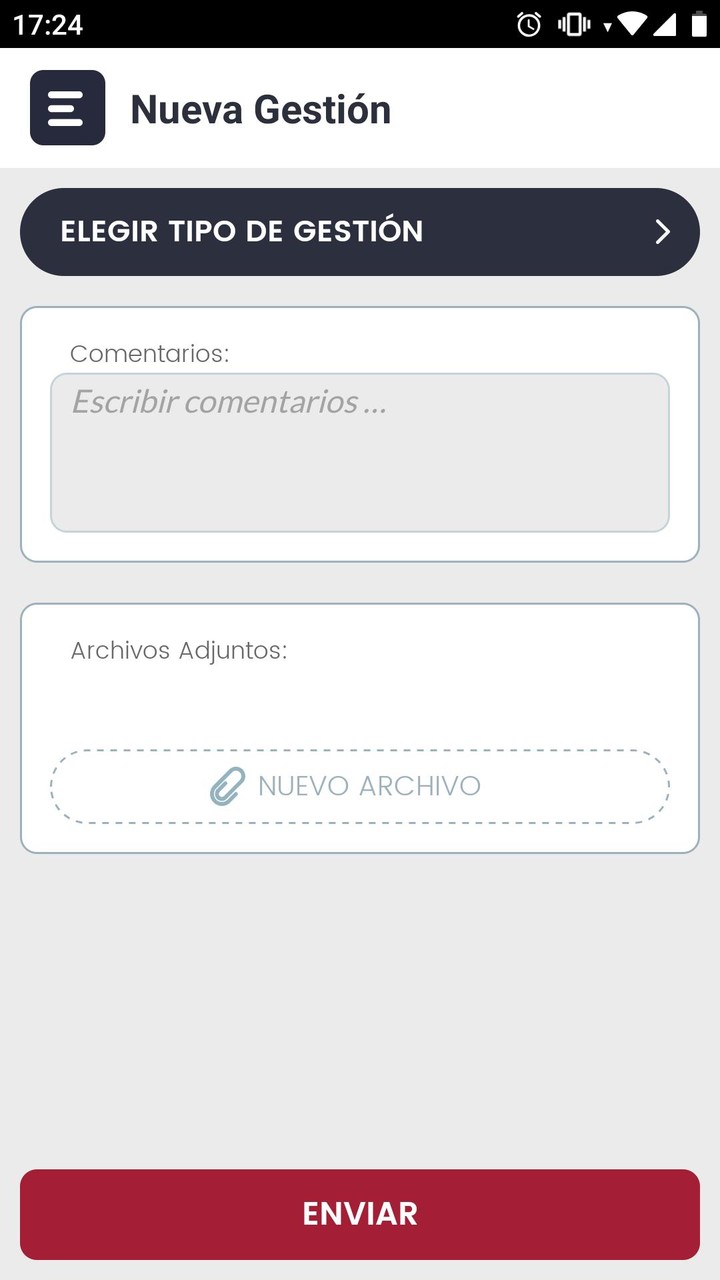Tap the Escribir comentarios text field
Image resolution: width=720 pixels, height=1280 pixels.
tap(360, 452)
